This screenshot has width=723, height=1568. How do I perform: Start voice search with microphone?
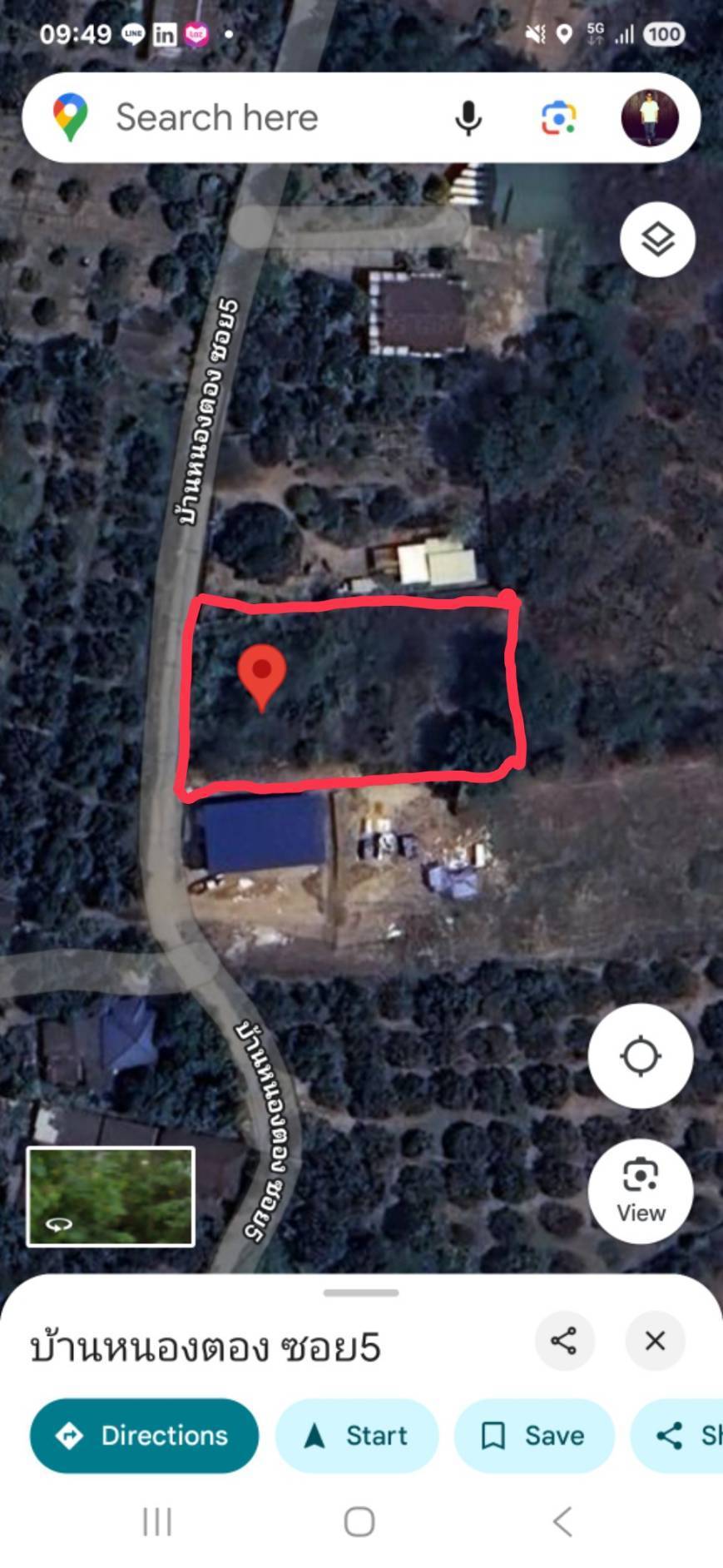pyautogui.click(x=468, y=118)
